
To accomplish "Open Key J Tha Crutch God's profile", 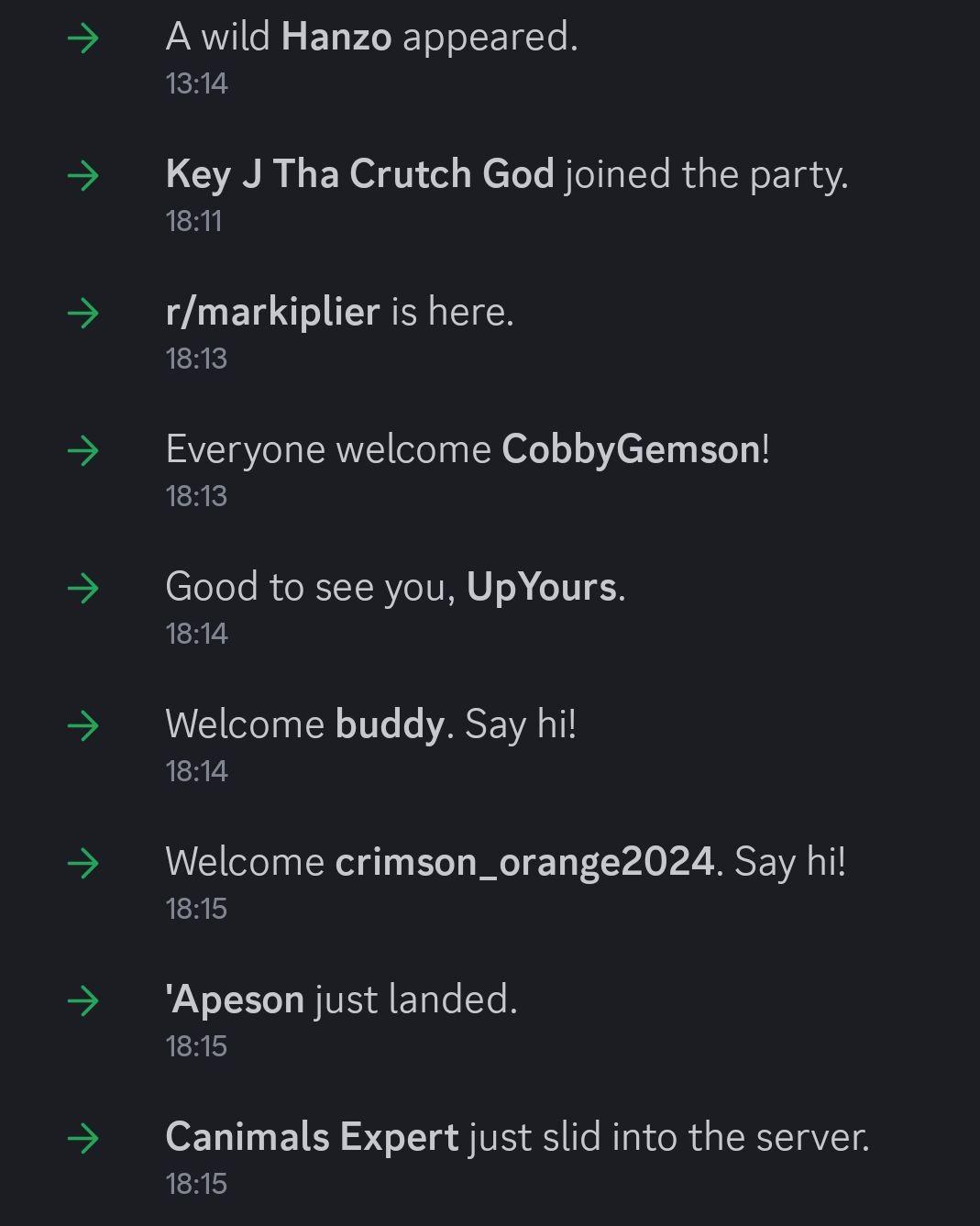I will (359, 174).
